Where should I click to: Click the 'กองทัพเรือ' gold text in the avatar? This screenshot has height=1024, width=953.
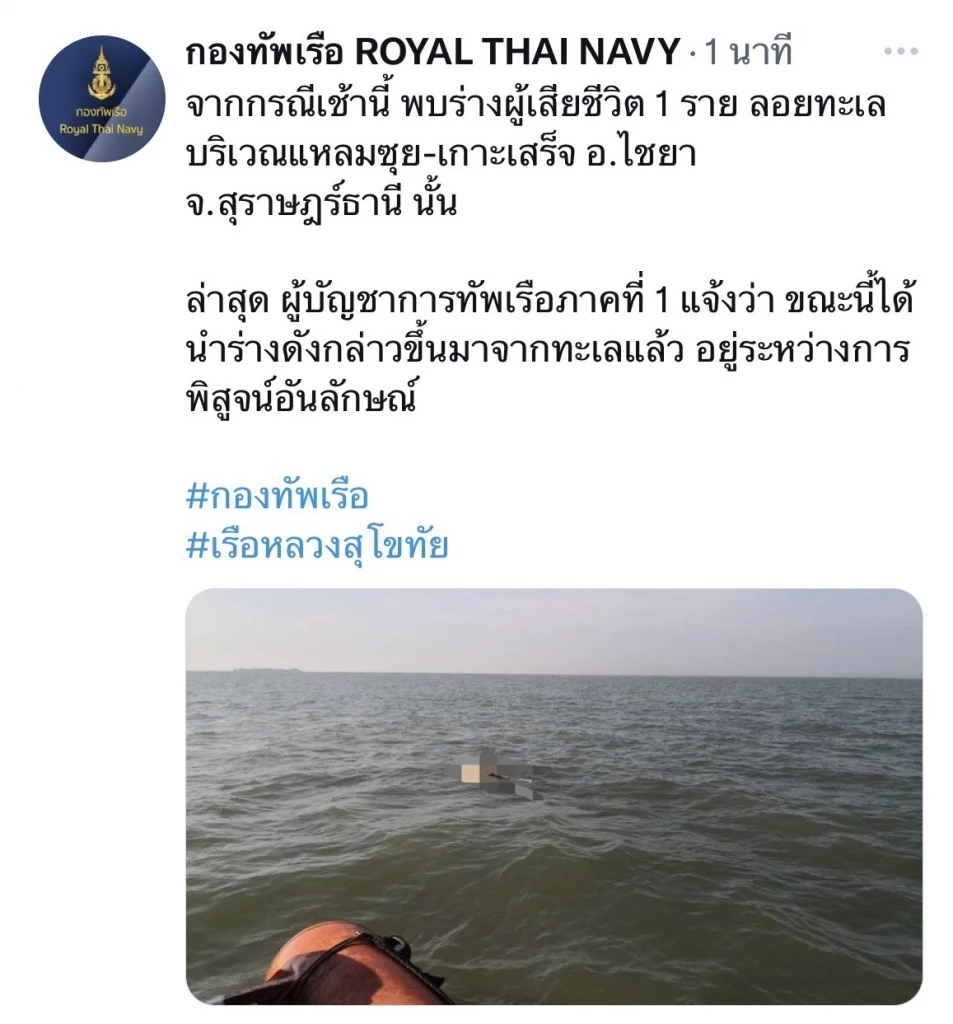pos(100,112)
